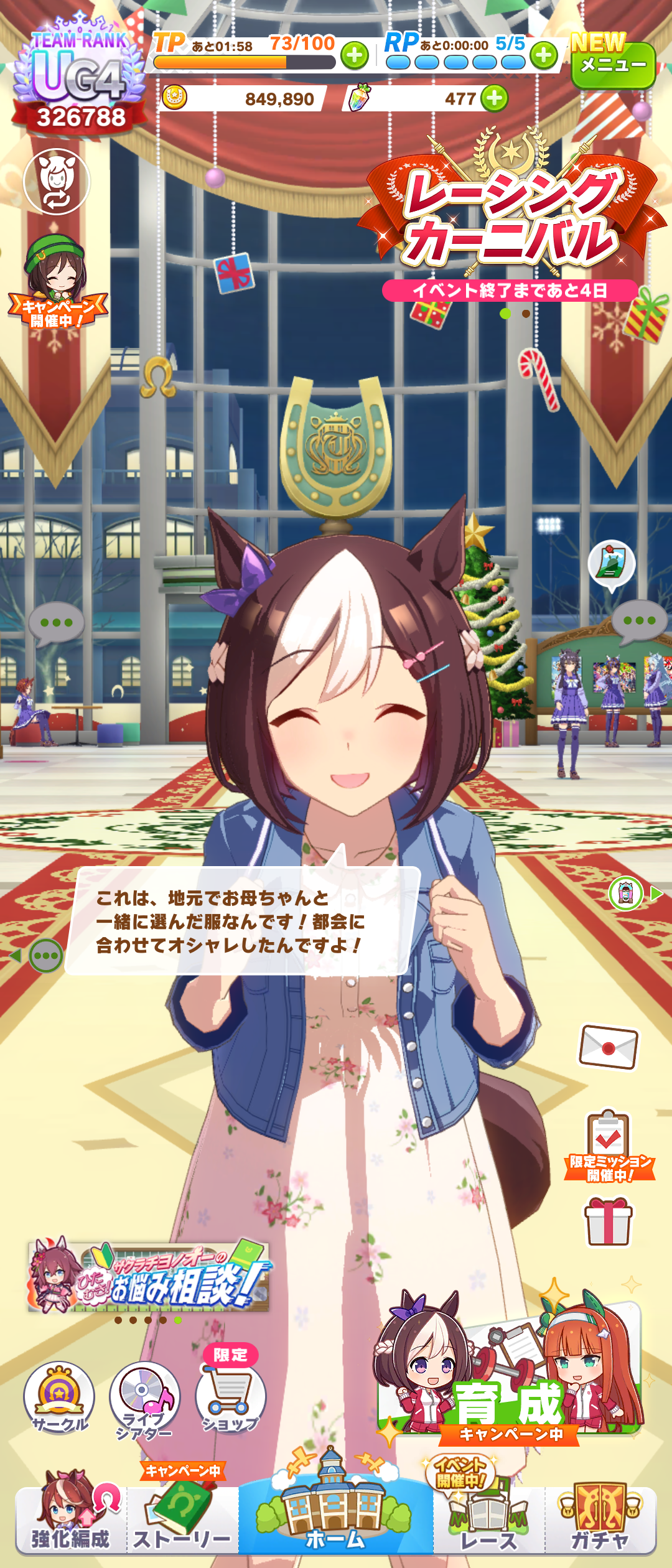
Task: Switch the home character icon
Action: (57, 182)
